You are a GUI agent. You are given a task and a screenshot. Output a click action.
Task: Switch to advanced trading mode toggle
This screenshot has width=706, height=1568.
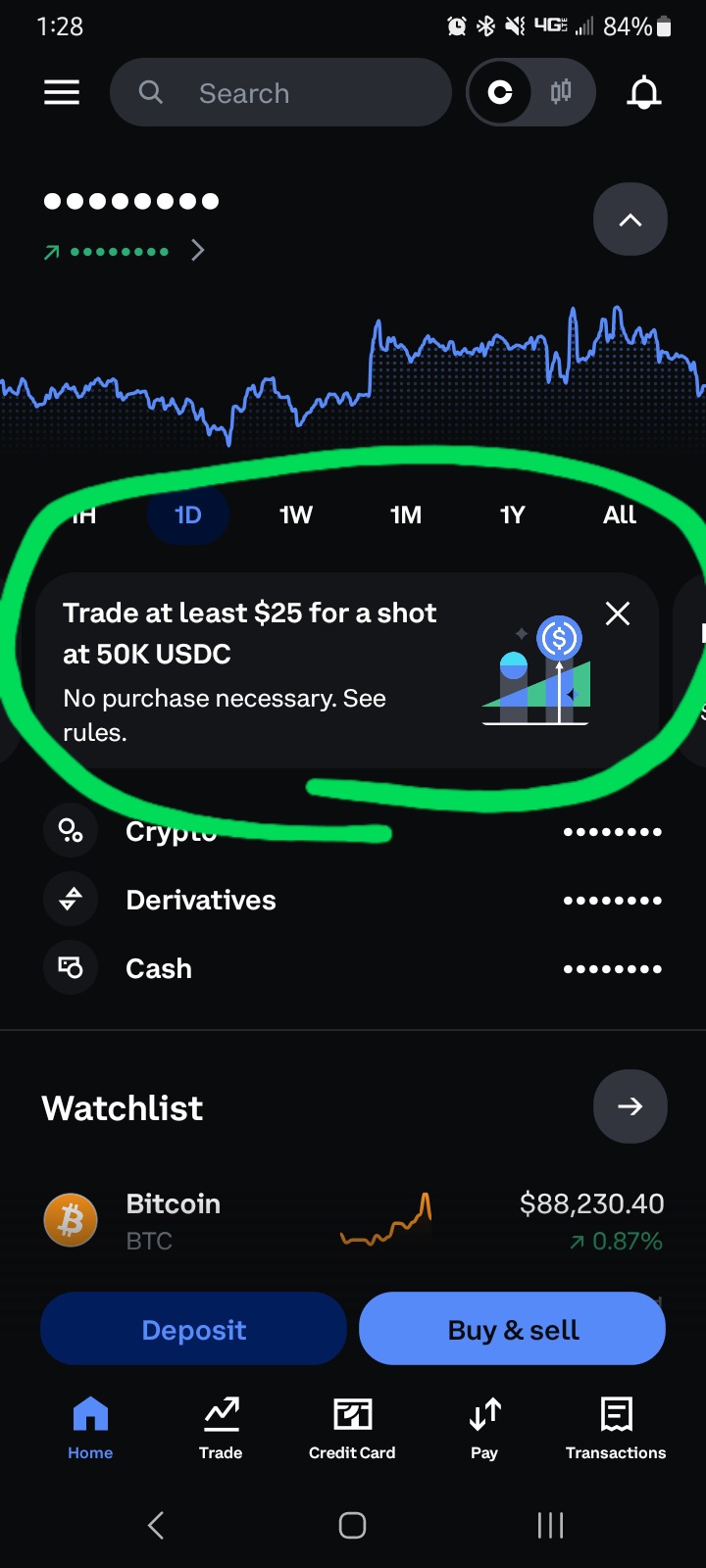[x=561, y=93]
